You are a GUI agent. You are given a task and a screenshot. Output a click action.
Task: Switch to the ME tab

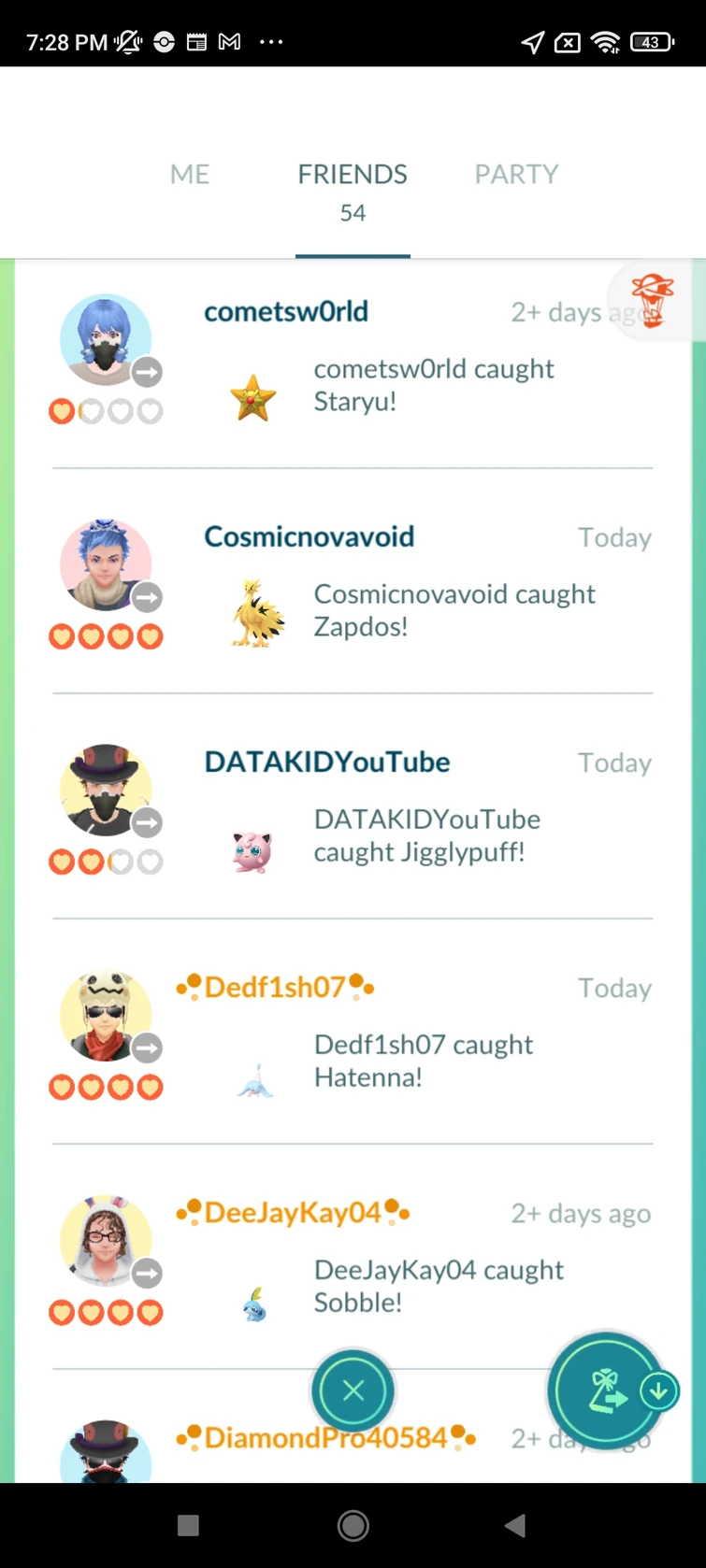pyautogui.click(x=190, y=175)
